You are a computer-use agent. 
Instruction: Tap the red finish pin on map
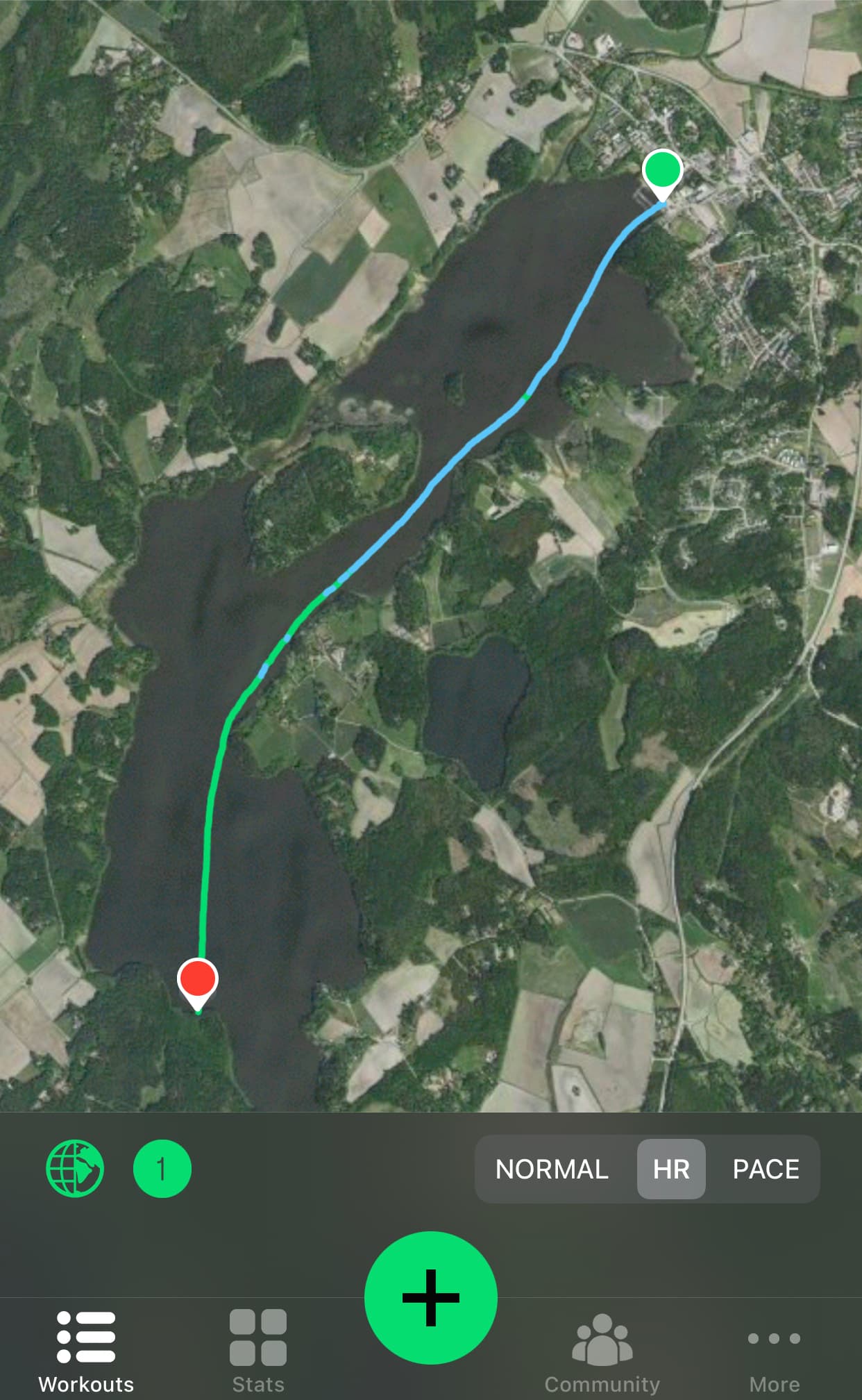(x=198, y=981)
